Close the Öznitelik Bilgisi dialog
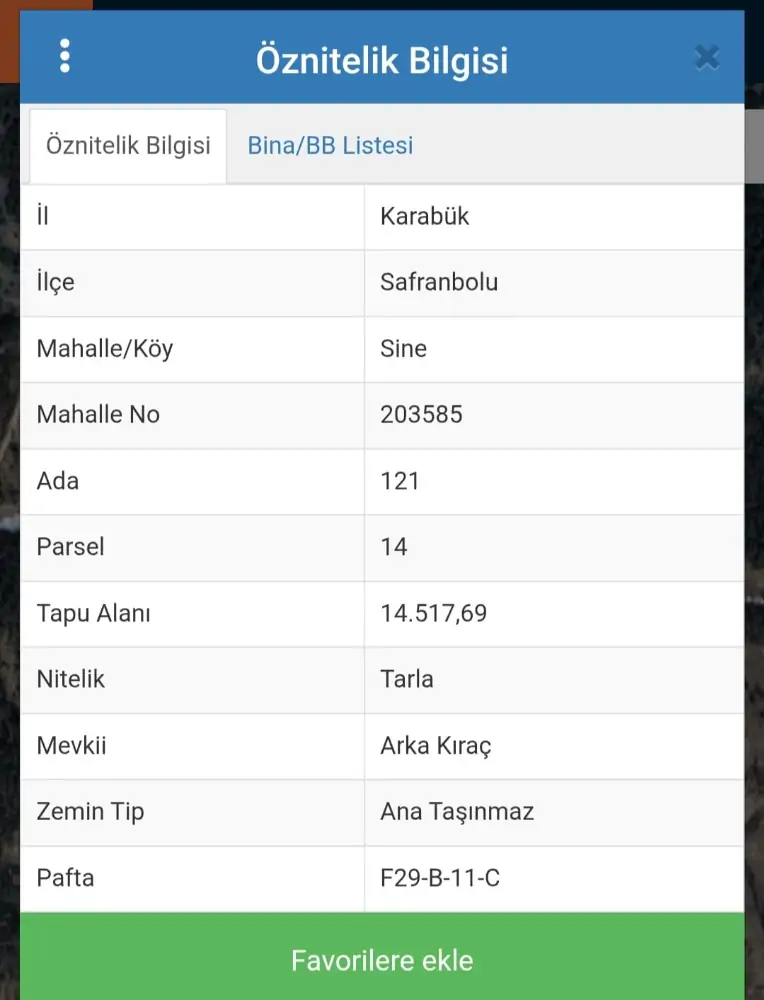The image size is (764, 1000). coord(707,58)
